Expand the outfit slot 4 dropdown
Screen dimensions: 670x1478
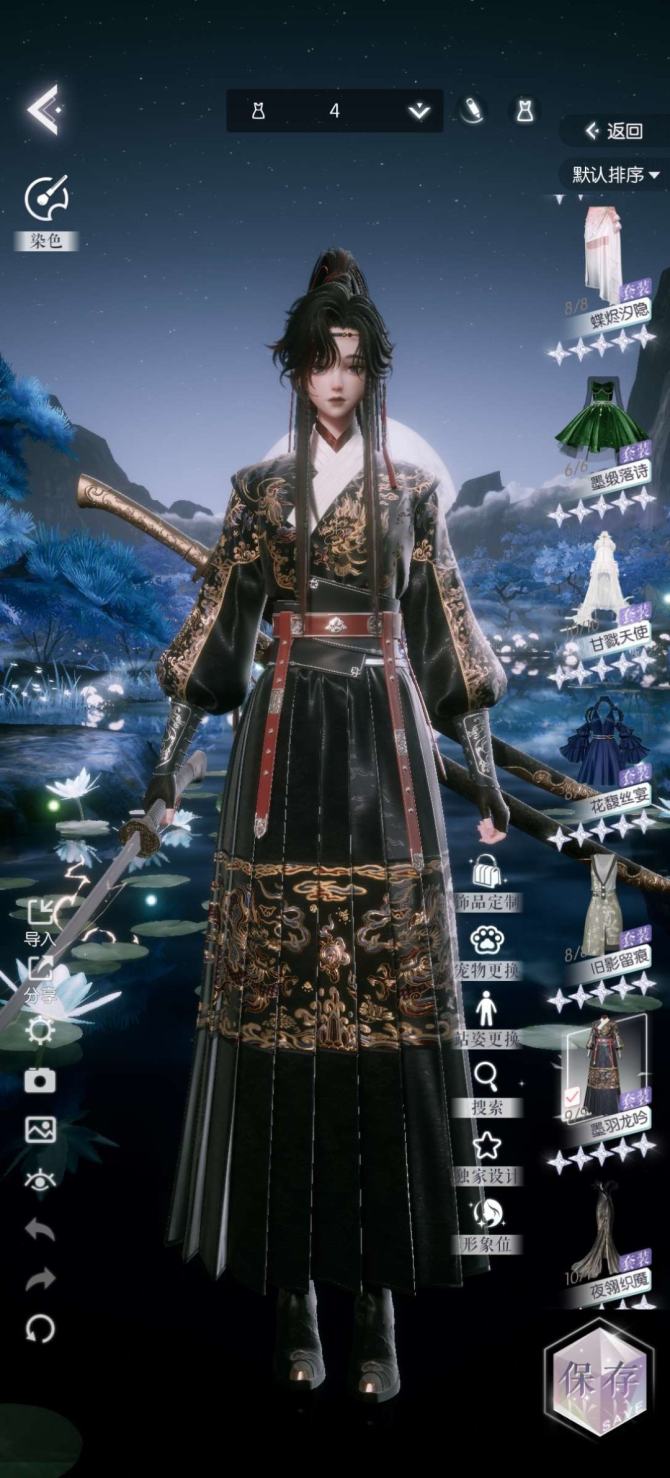tap(419, 111)
